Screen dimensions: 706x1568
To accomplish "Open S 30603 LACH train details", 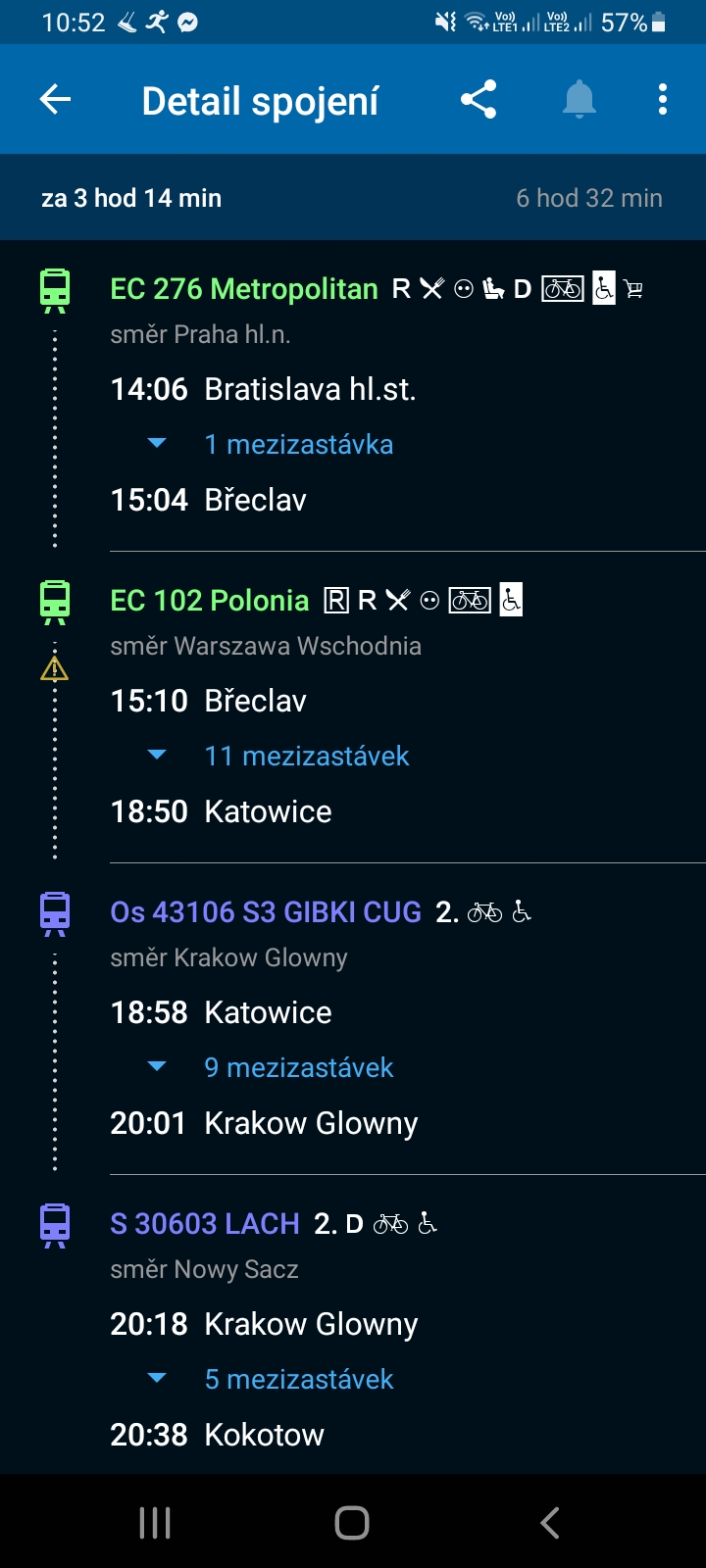I will tap(205, 1224).
